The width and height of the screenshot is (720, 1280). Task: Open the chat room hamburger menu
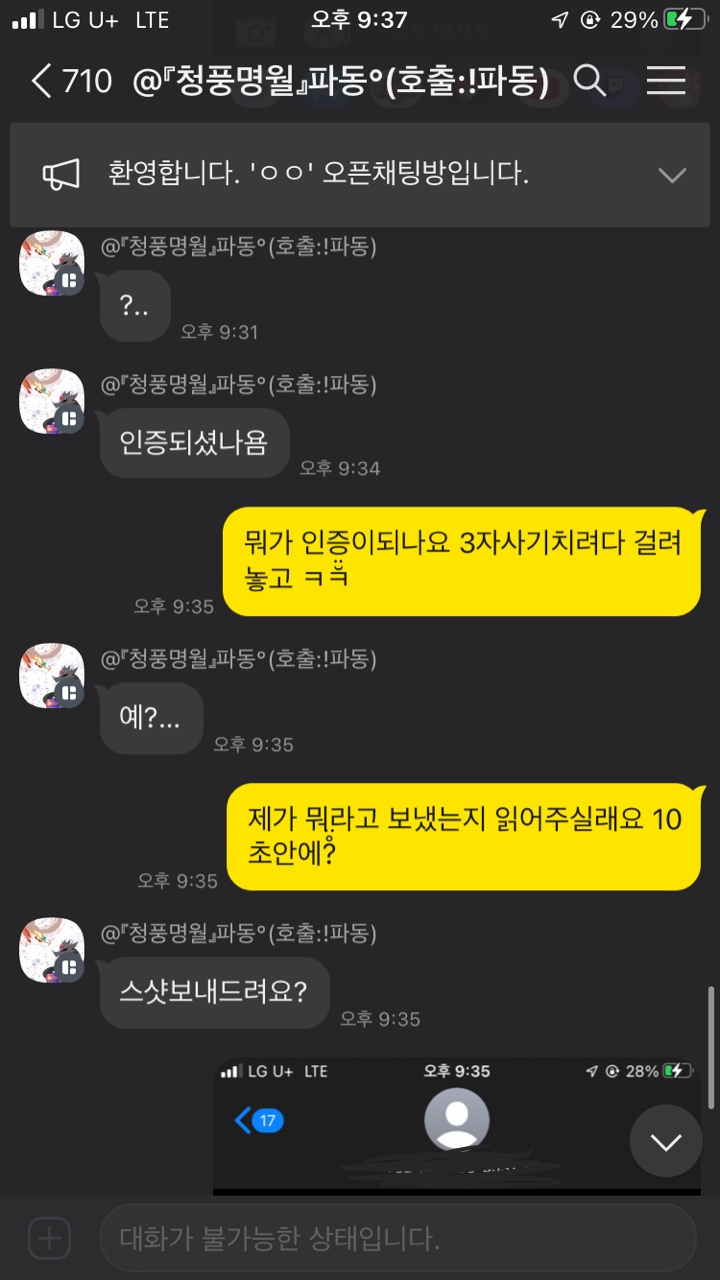(665, 82)
